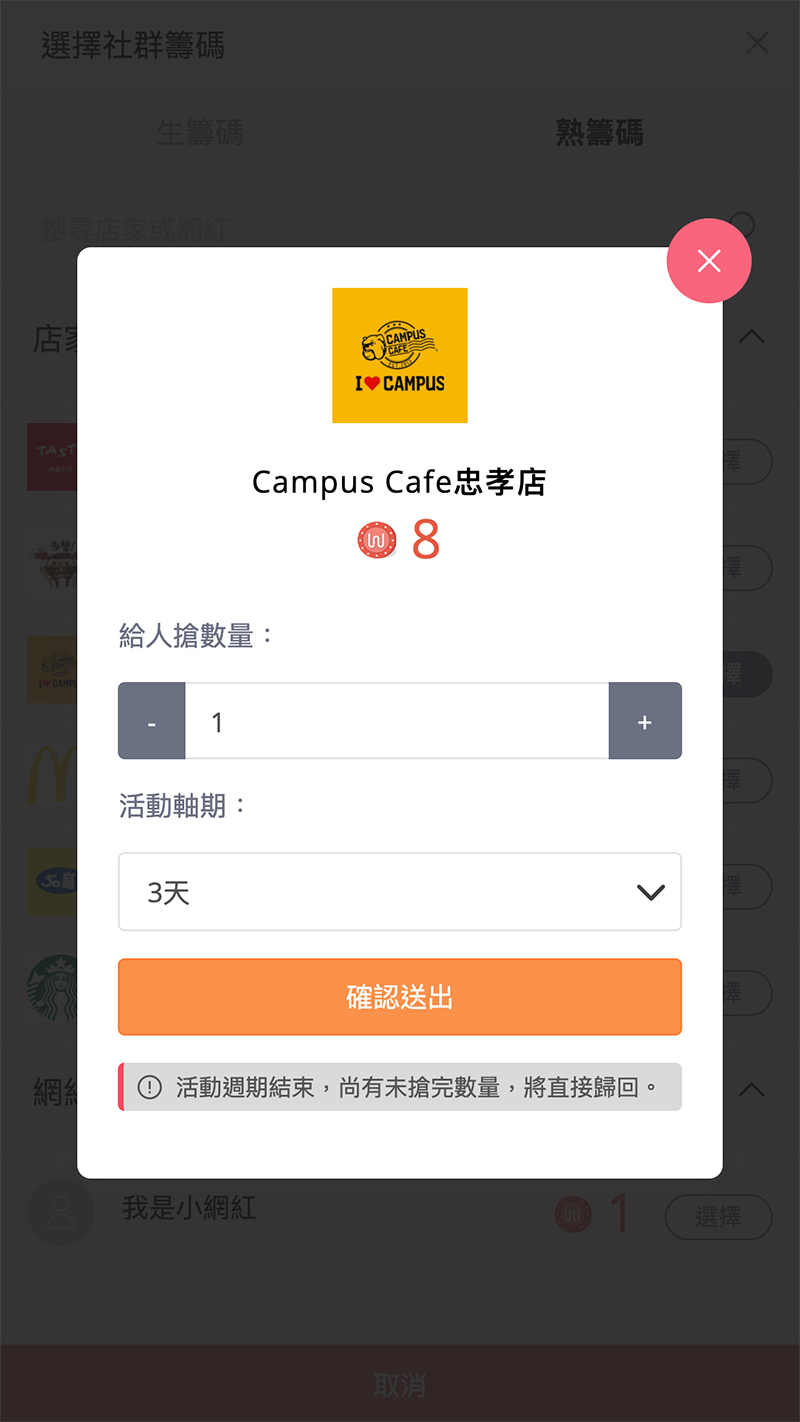Close the Campus Cafe dialog
The height and width of the screenshot is (1422, 800).
point(709,261)
